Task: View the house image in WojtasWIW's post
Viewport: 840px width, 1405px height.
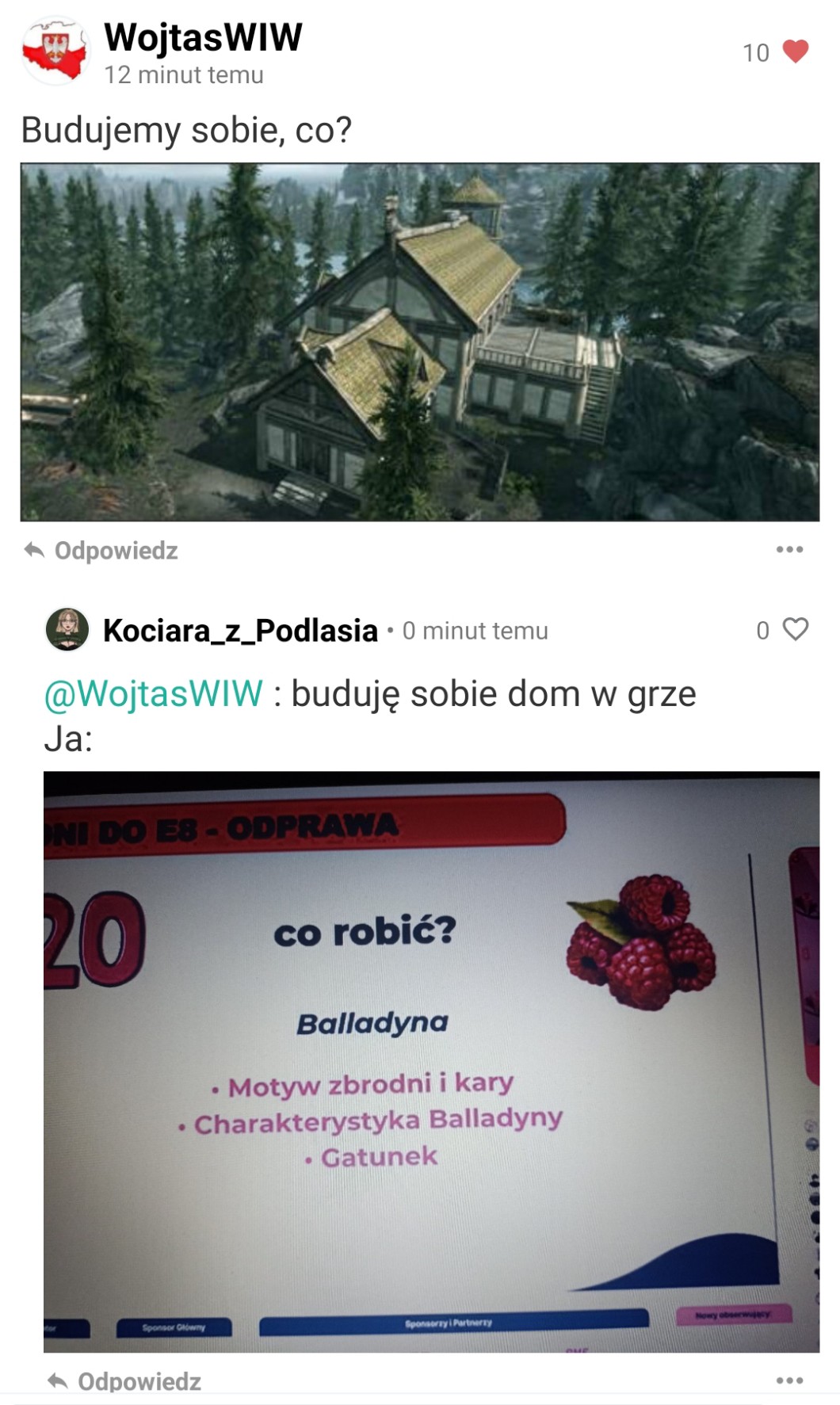Action: [420, 342]
